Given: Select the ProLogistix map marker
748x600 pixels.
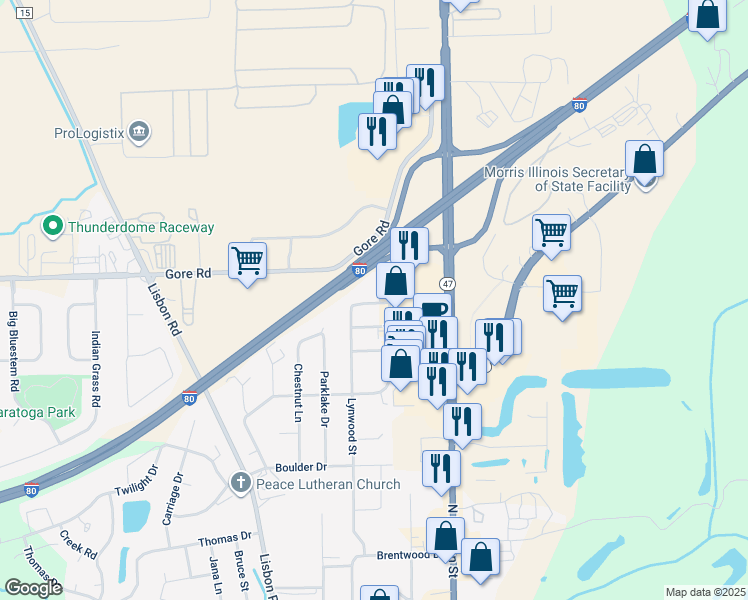Looking at the screenshot, I should (x=139, y=131).
